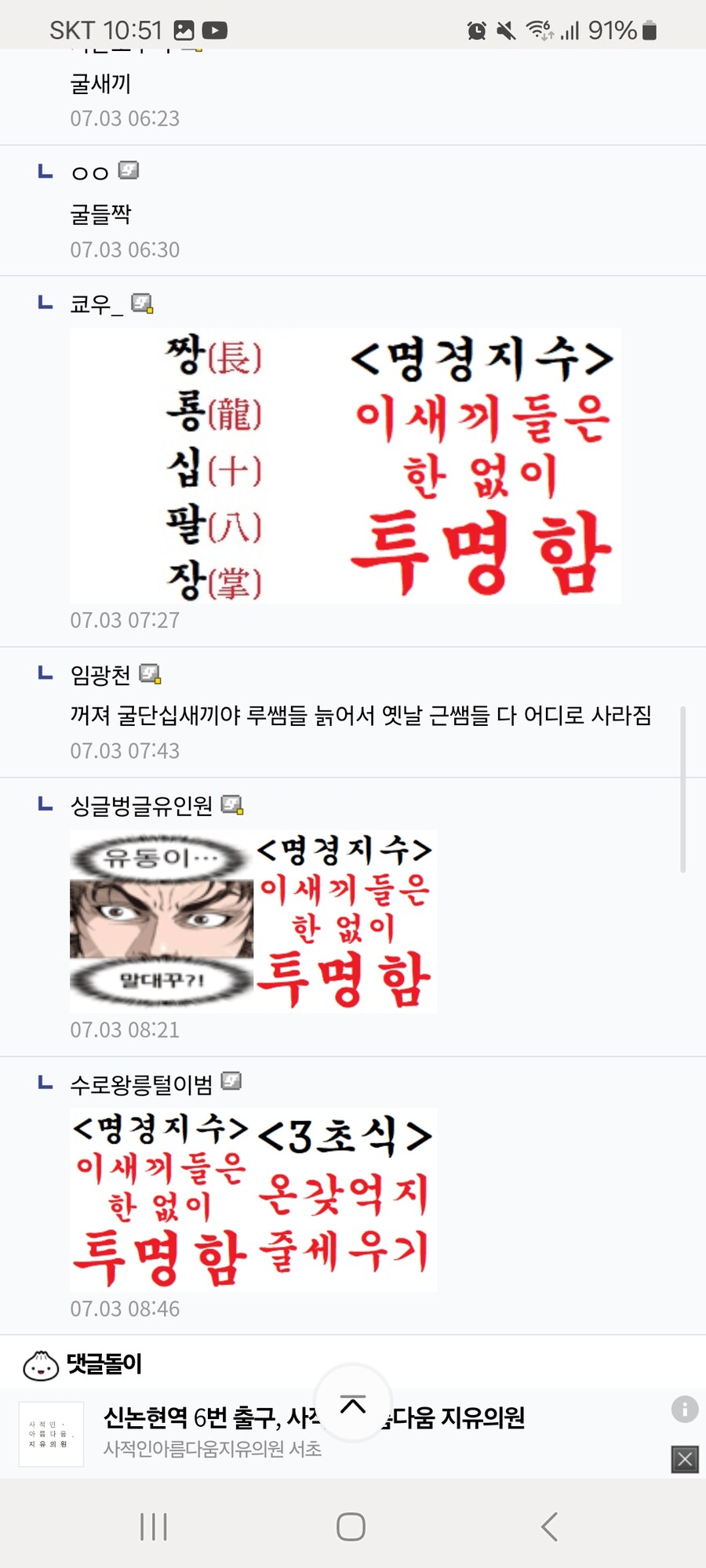Viewport: 706px width, 1568px height.
Task: Open 싱글벙글유인원 nickname profile
Action: pos(141,805)
